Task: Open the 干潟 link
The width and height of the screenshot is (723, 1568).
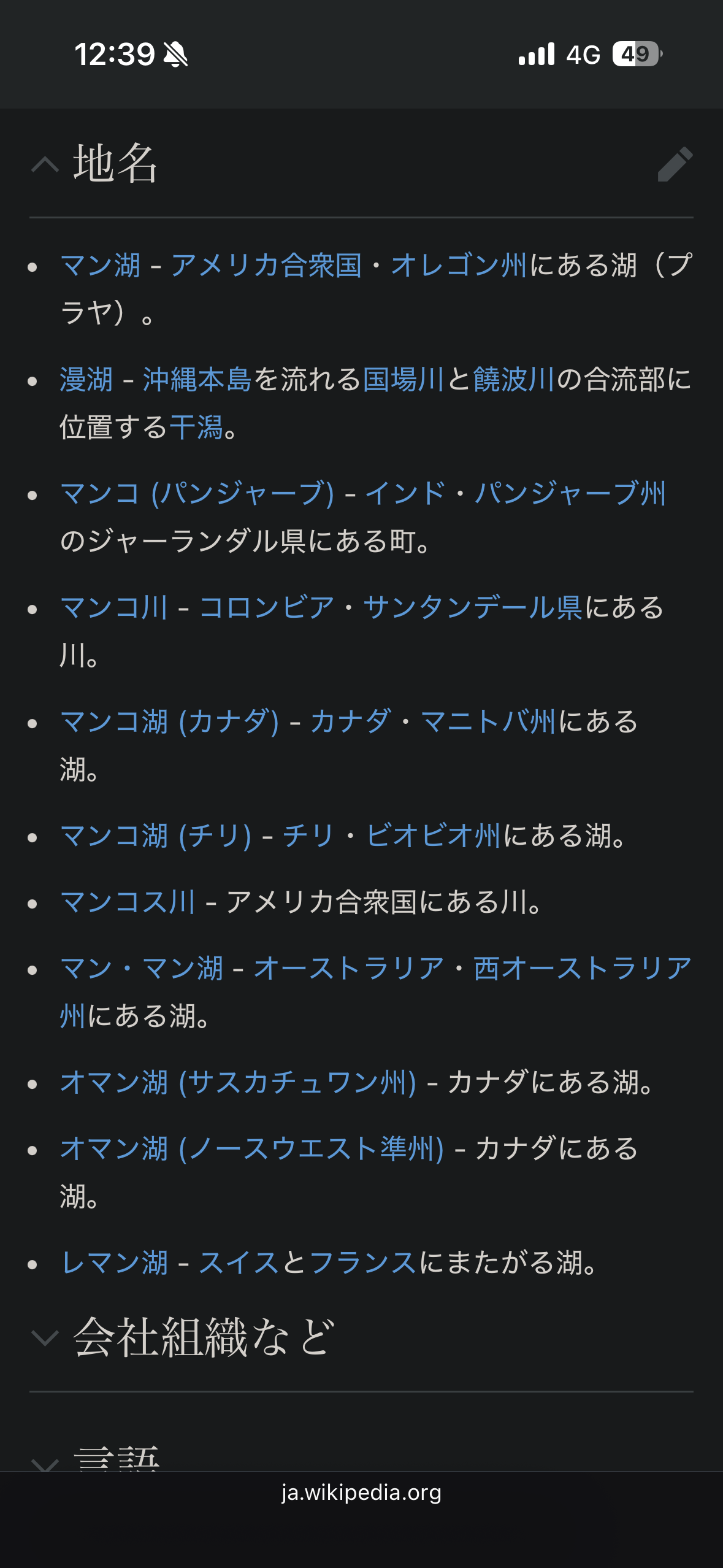Action: click(196, 427)
